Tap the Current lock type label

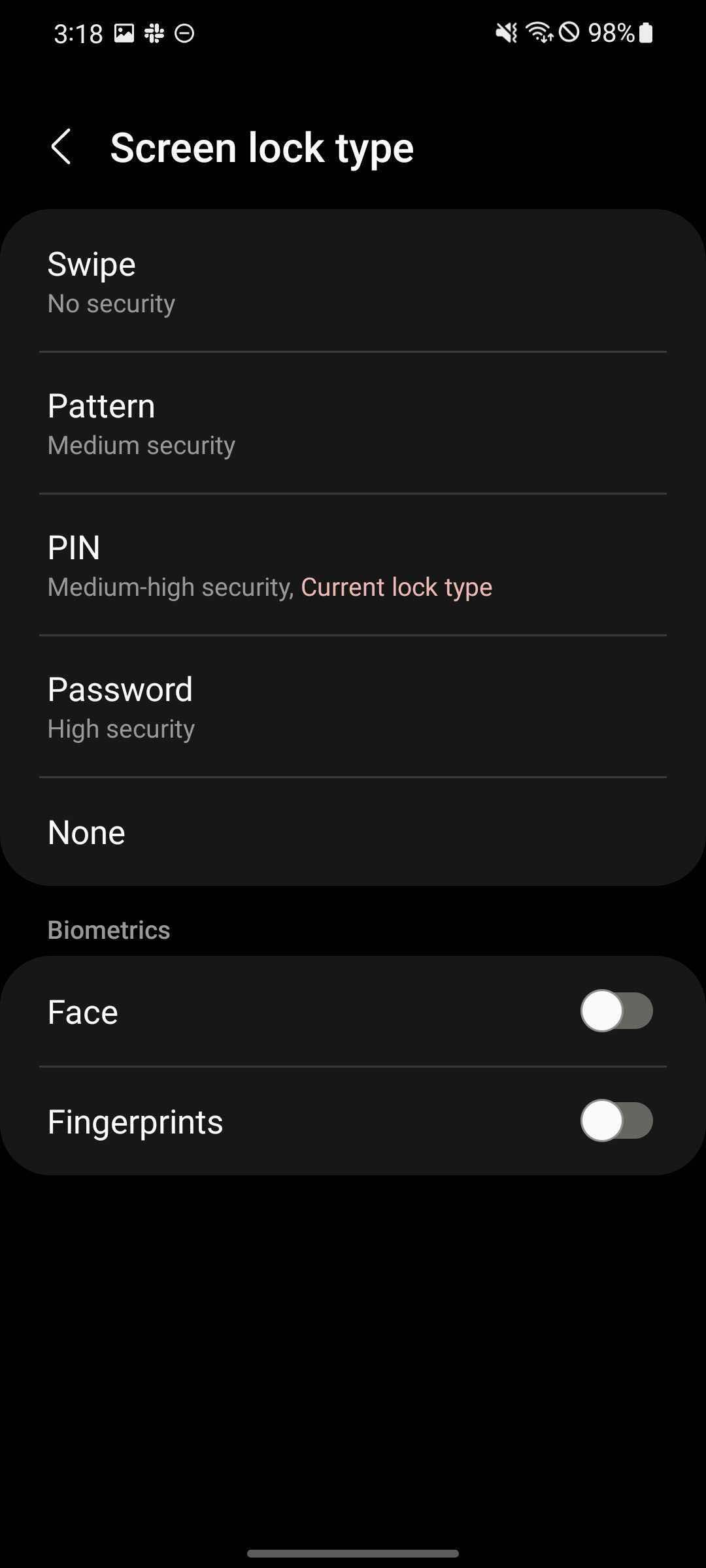click(395, 587)
